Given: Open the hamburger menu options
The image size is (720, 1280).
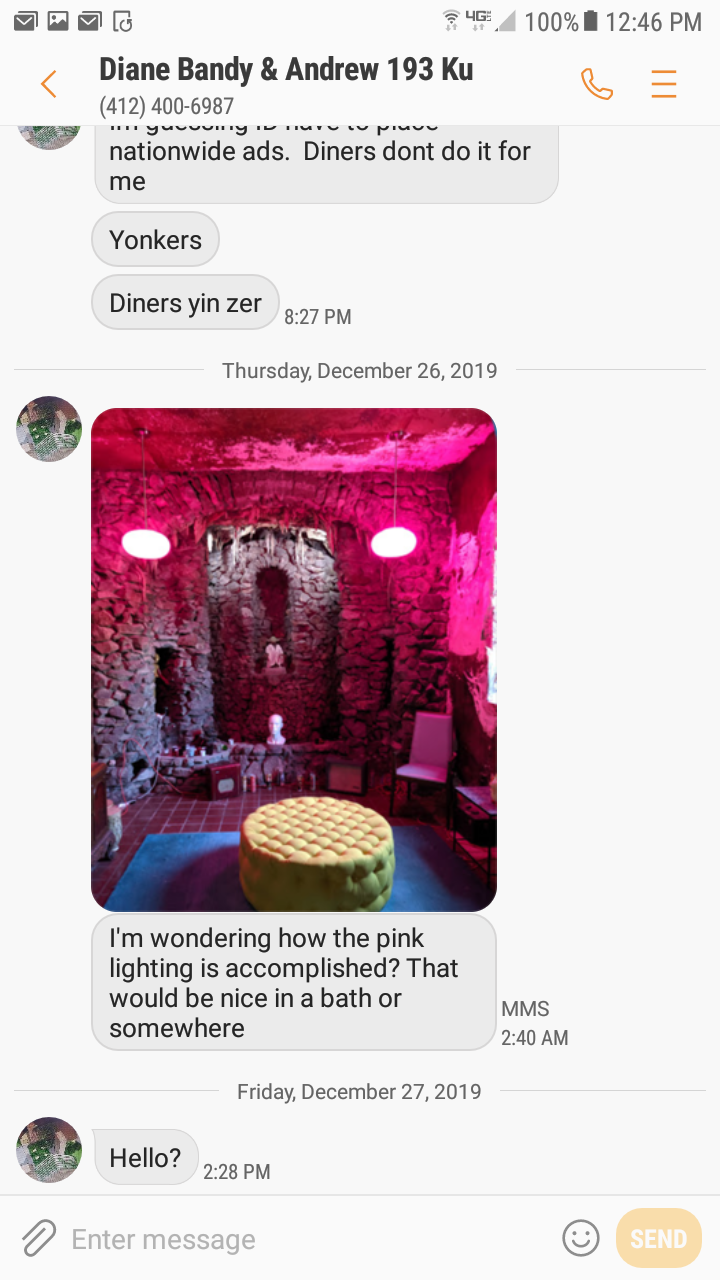Looking at the screenshot, I should click(664, 84).
